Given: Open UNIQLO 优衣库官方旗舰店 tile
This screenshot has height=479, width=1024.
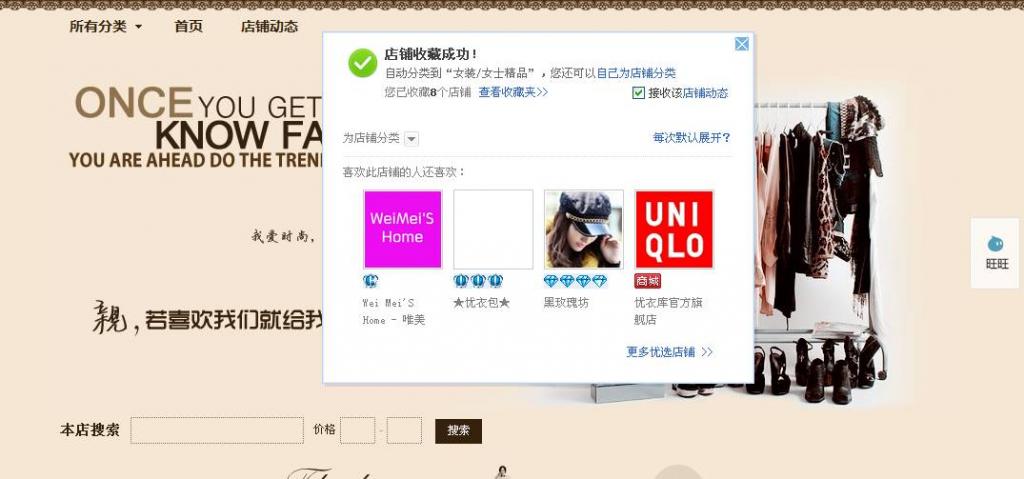Looking at the screenshot, I should (674, 229).
